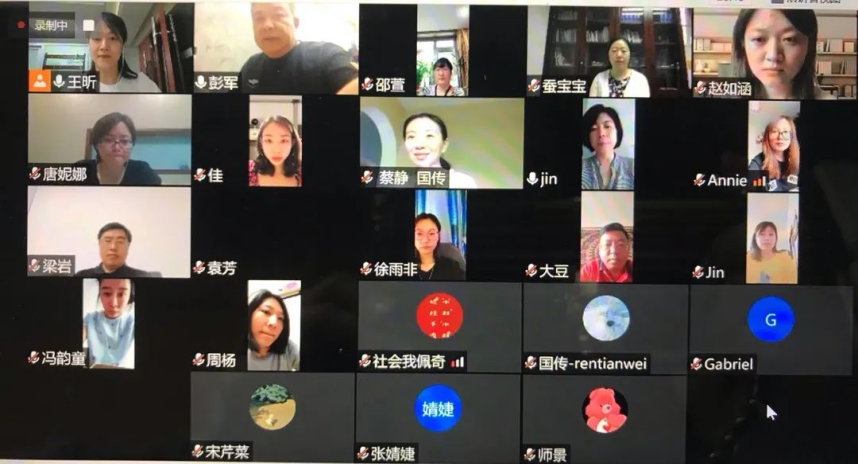This screenshot has height=464, width=858.
Task: Open 师景's participant tile
Action: point(604,416)
